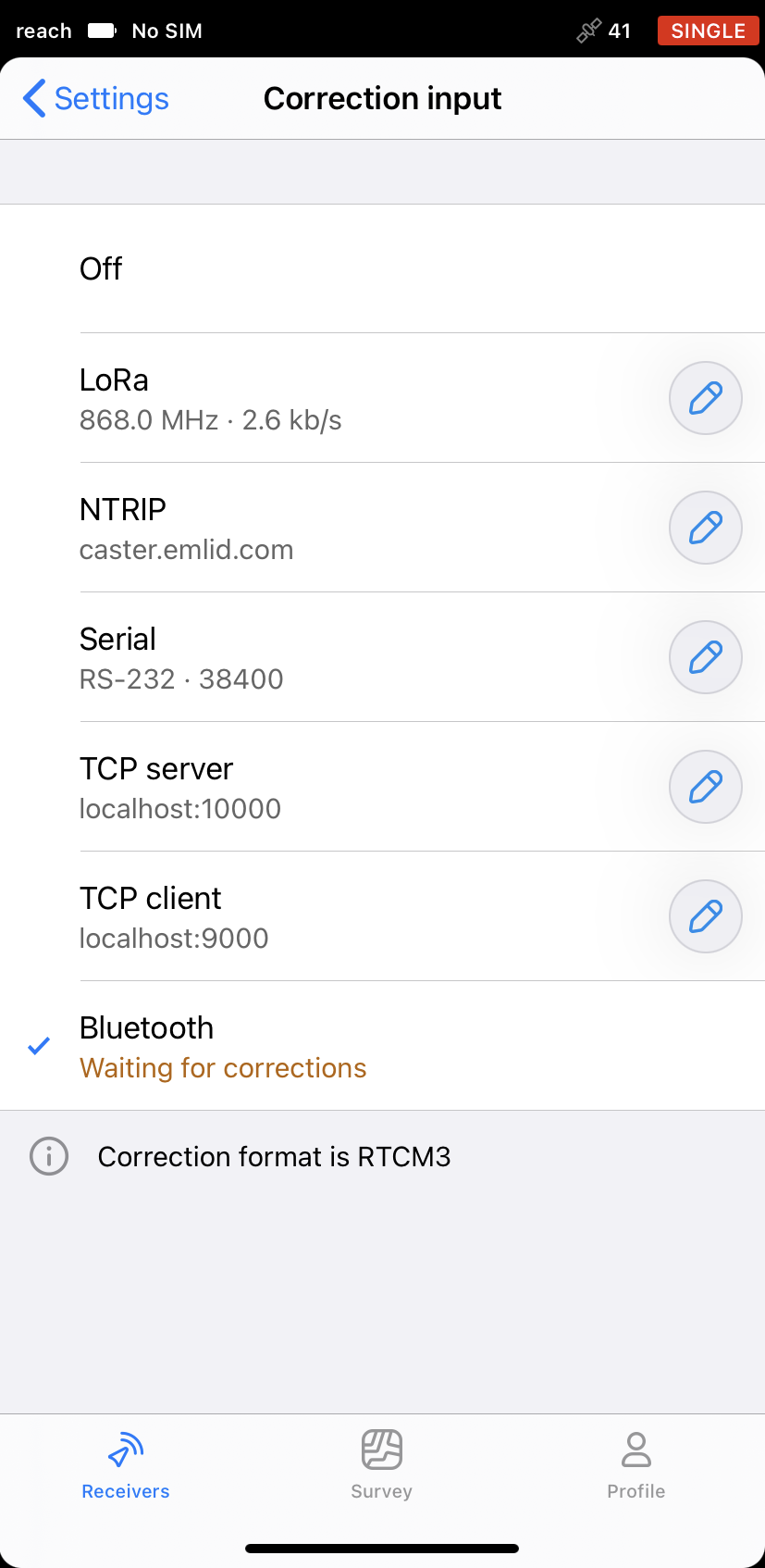
Task: Edit LoRa settings with pencil icon
Action: click(x=706, y=398)
